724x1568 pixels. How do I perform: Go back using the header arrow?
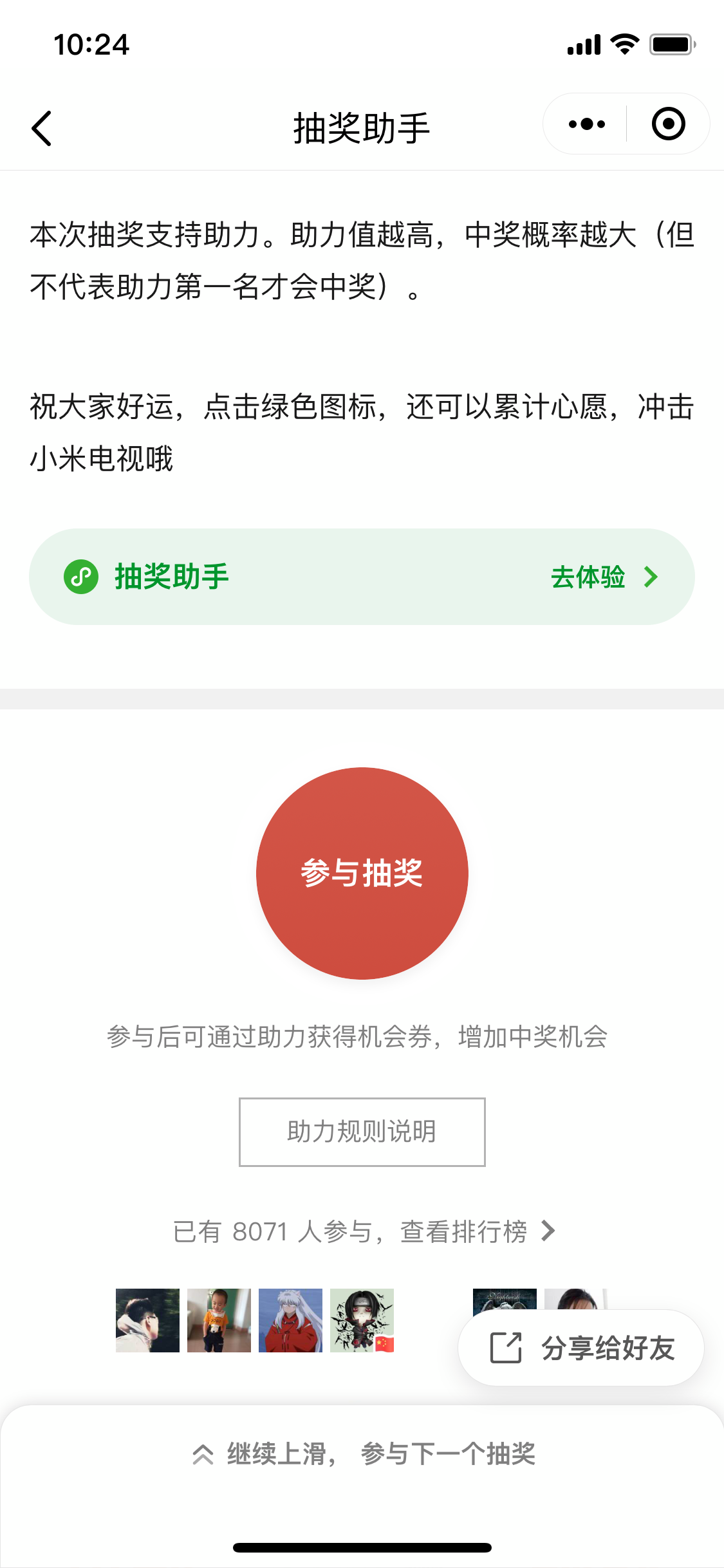[42, 128]
